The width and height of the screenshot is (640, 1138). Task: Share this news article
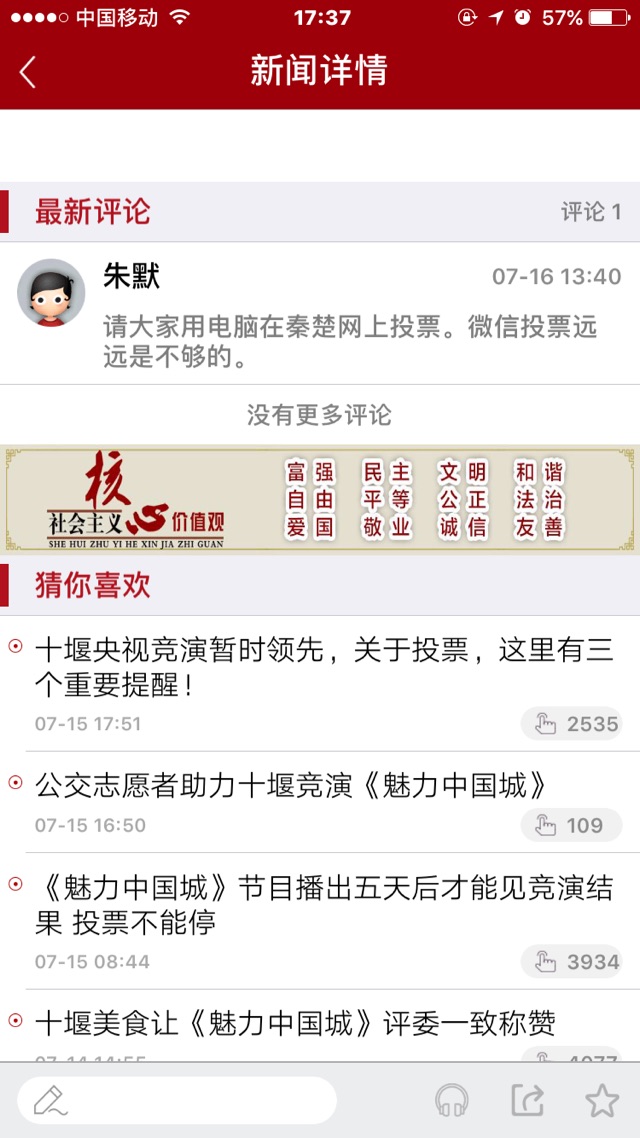click(x=527, y=1101)
